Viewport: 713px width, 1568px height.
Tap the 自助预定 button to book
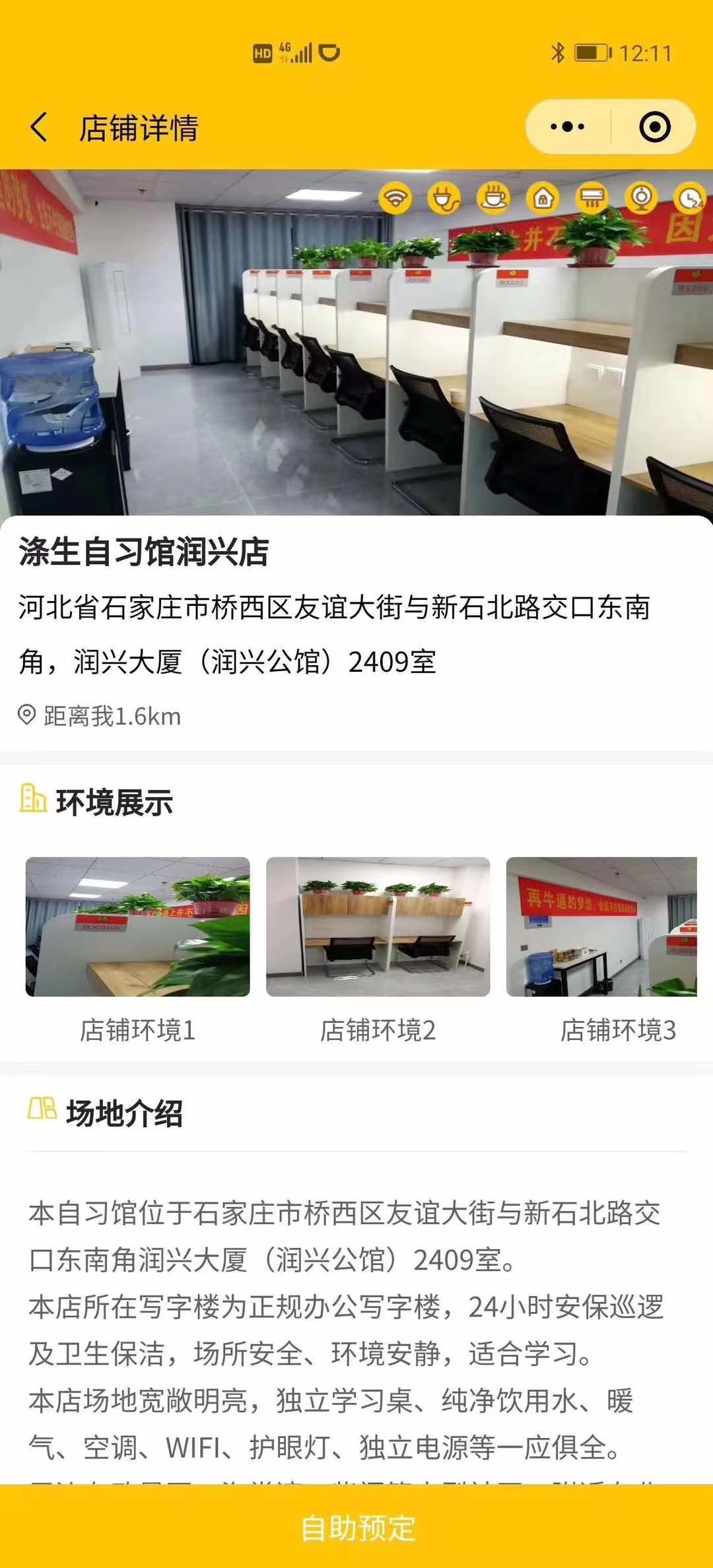(x=356, y=1527)
